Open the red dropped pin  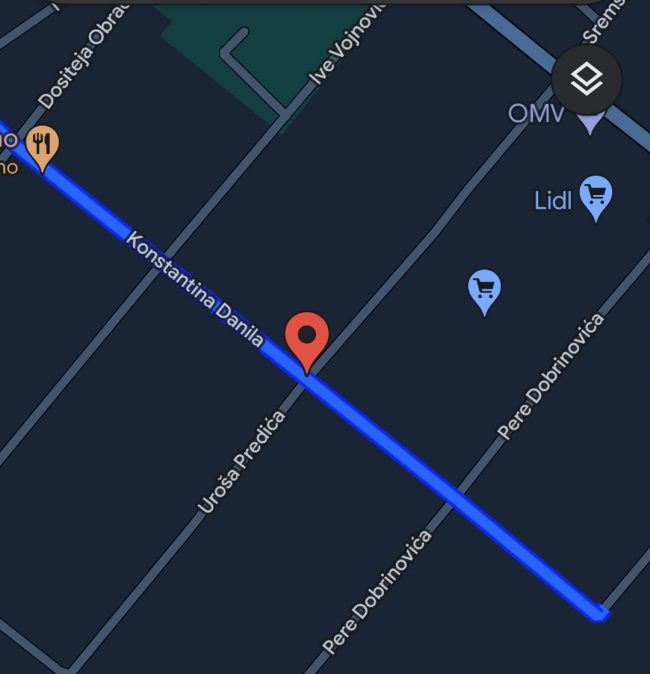point(307,339)
